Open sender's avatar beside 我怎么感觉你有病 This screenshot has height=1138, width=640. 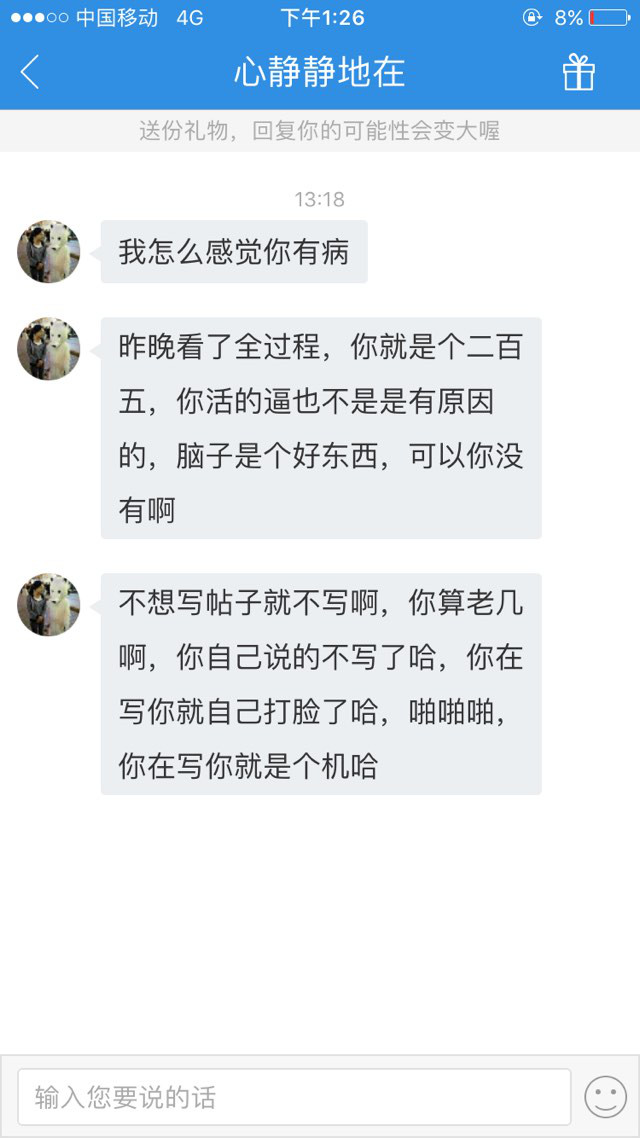(48, 252)
